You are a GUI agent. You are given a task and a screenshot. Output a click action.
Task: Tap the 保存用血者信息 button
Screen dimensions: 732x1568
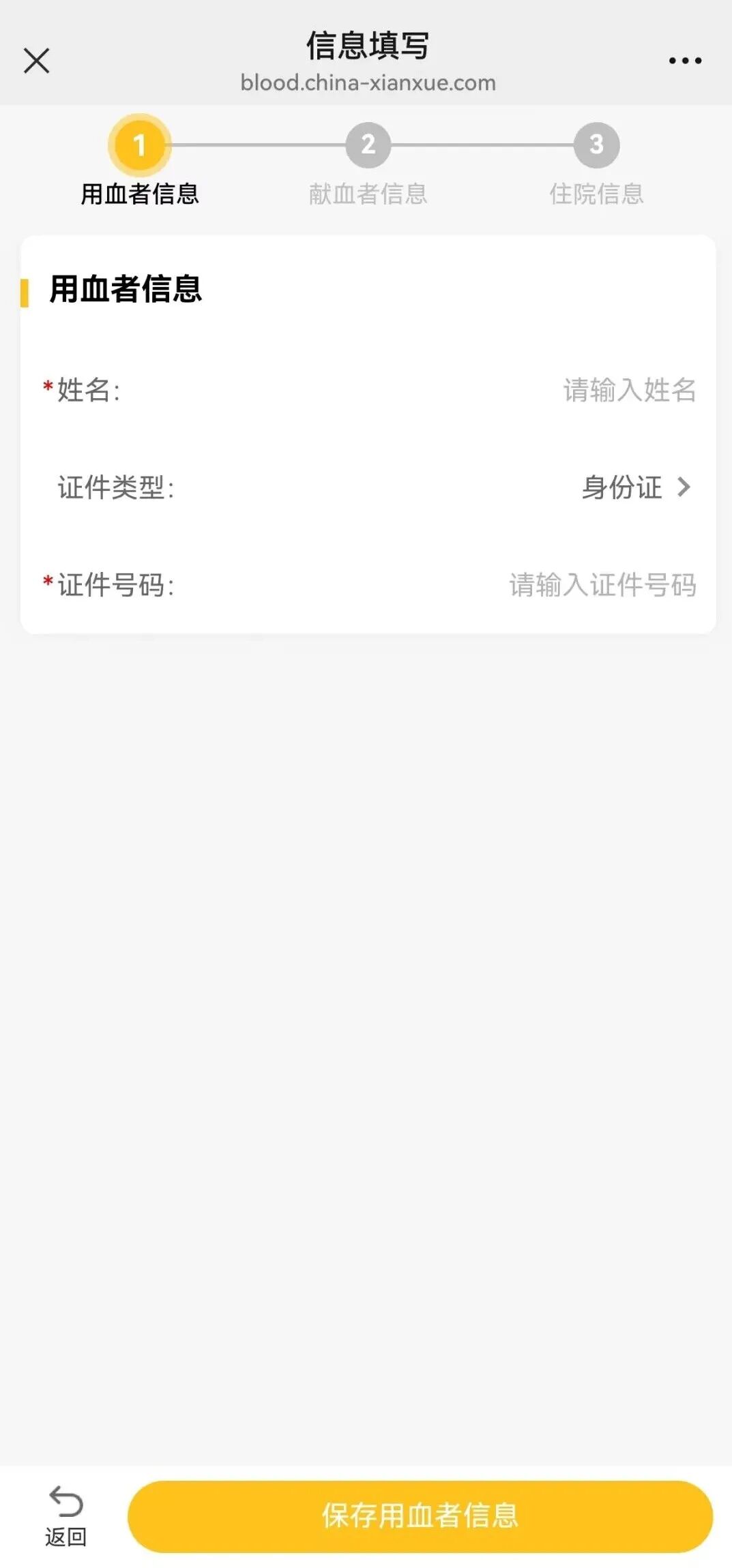(420, 1516)
